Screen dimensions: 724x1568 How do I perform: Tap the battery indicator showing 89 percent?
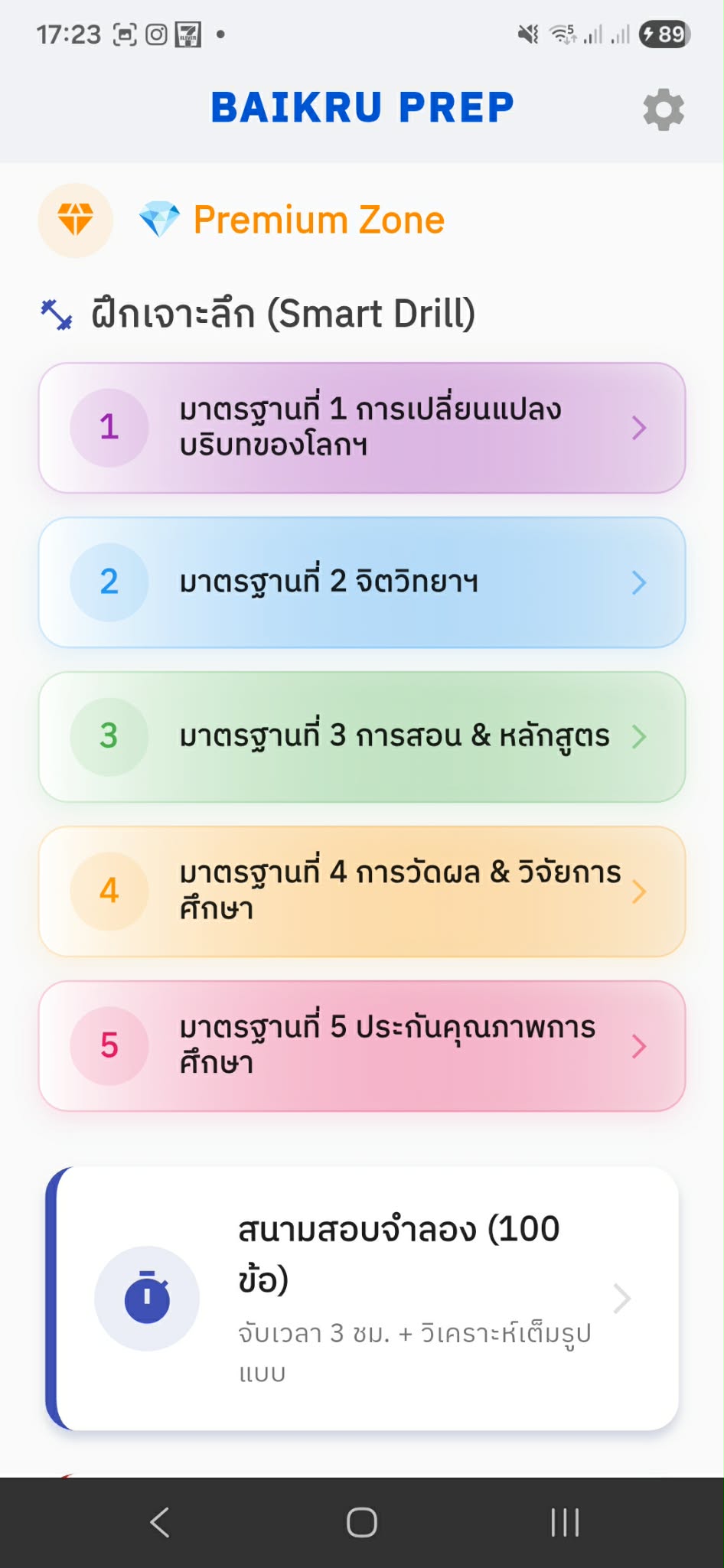coord(664,34)
